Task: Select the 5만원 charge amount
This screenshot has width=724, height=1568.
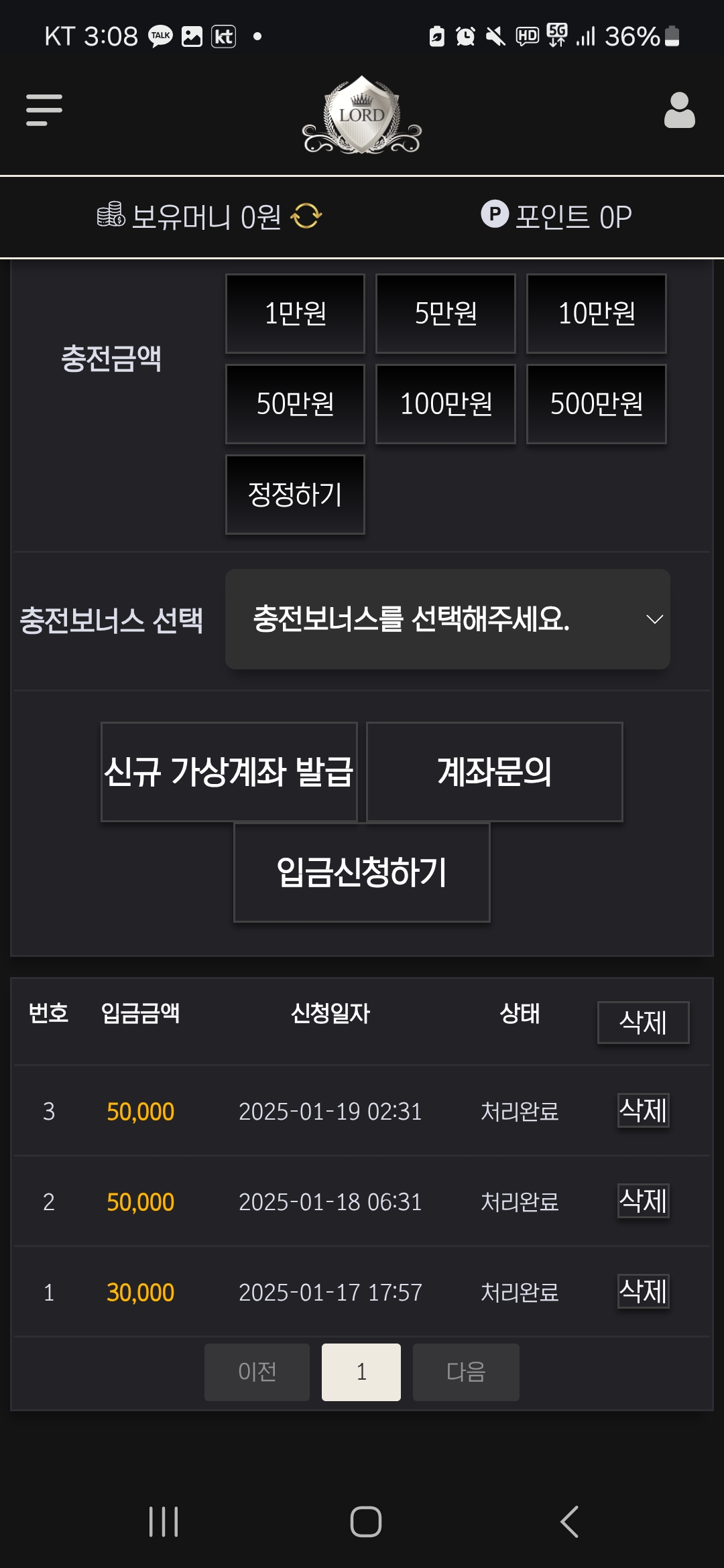Action: click(x=446, y=314)
